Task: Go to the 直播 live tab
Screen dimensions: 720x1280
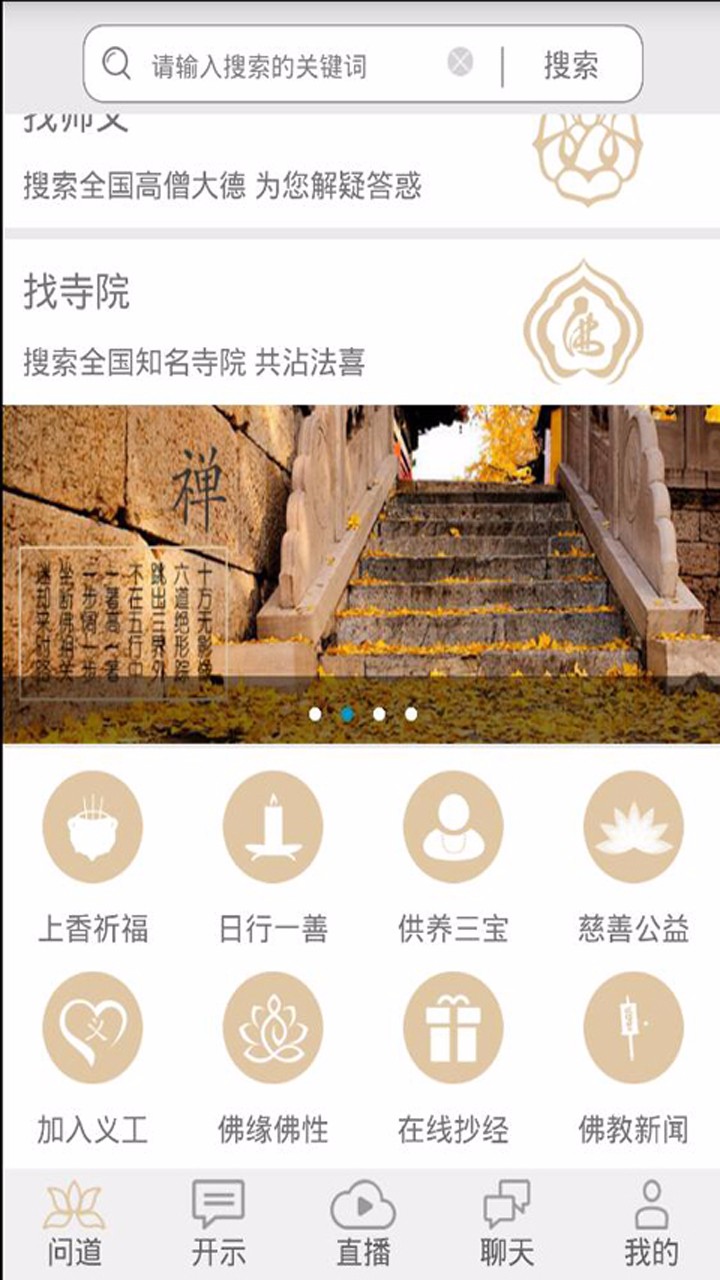Action: tap(362, 1224)
